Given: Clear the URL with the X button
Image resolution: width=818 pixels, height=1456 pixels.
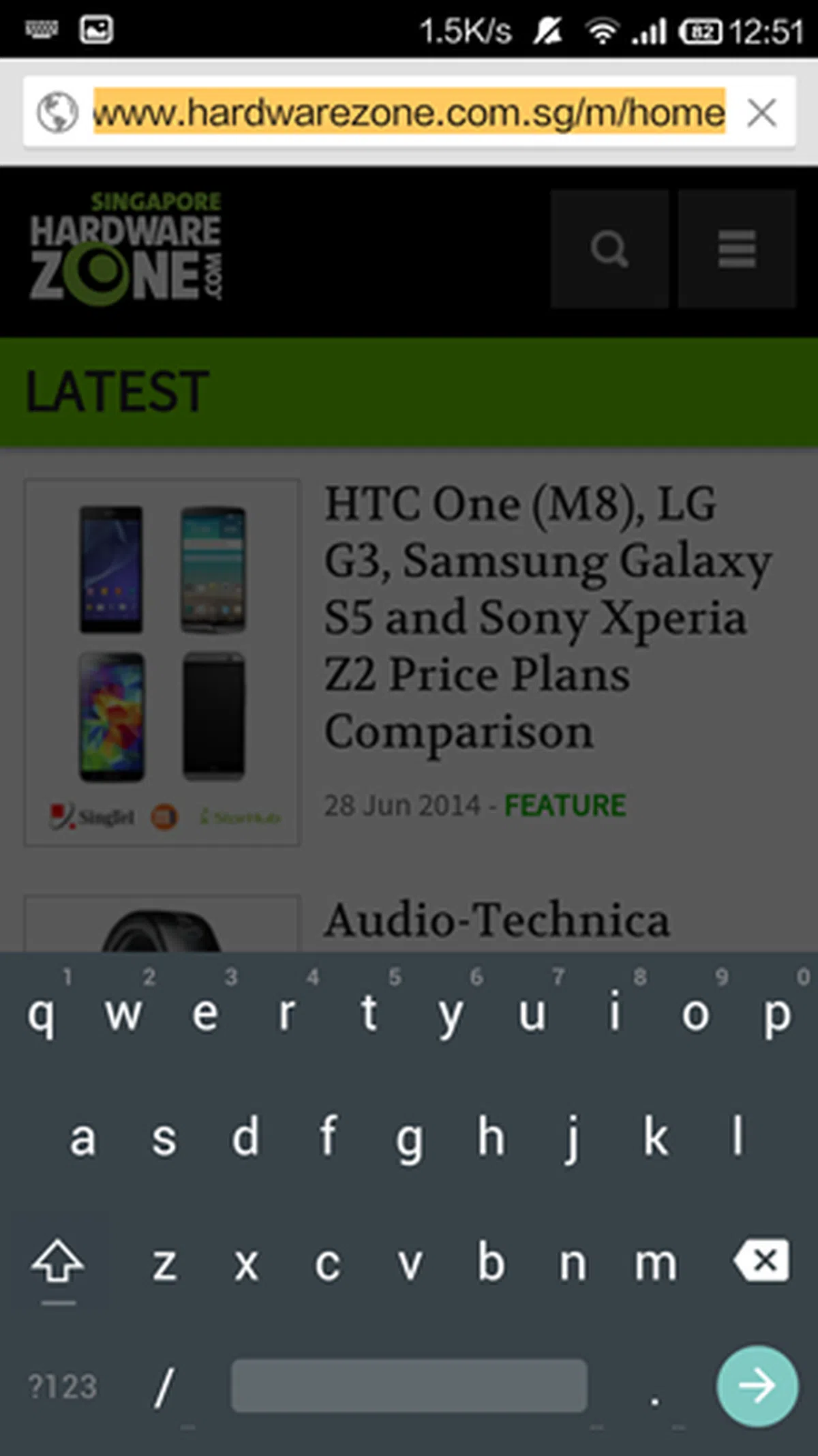Looking at the screenshot, I should pyautogui.click(x=761, y=113).
